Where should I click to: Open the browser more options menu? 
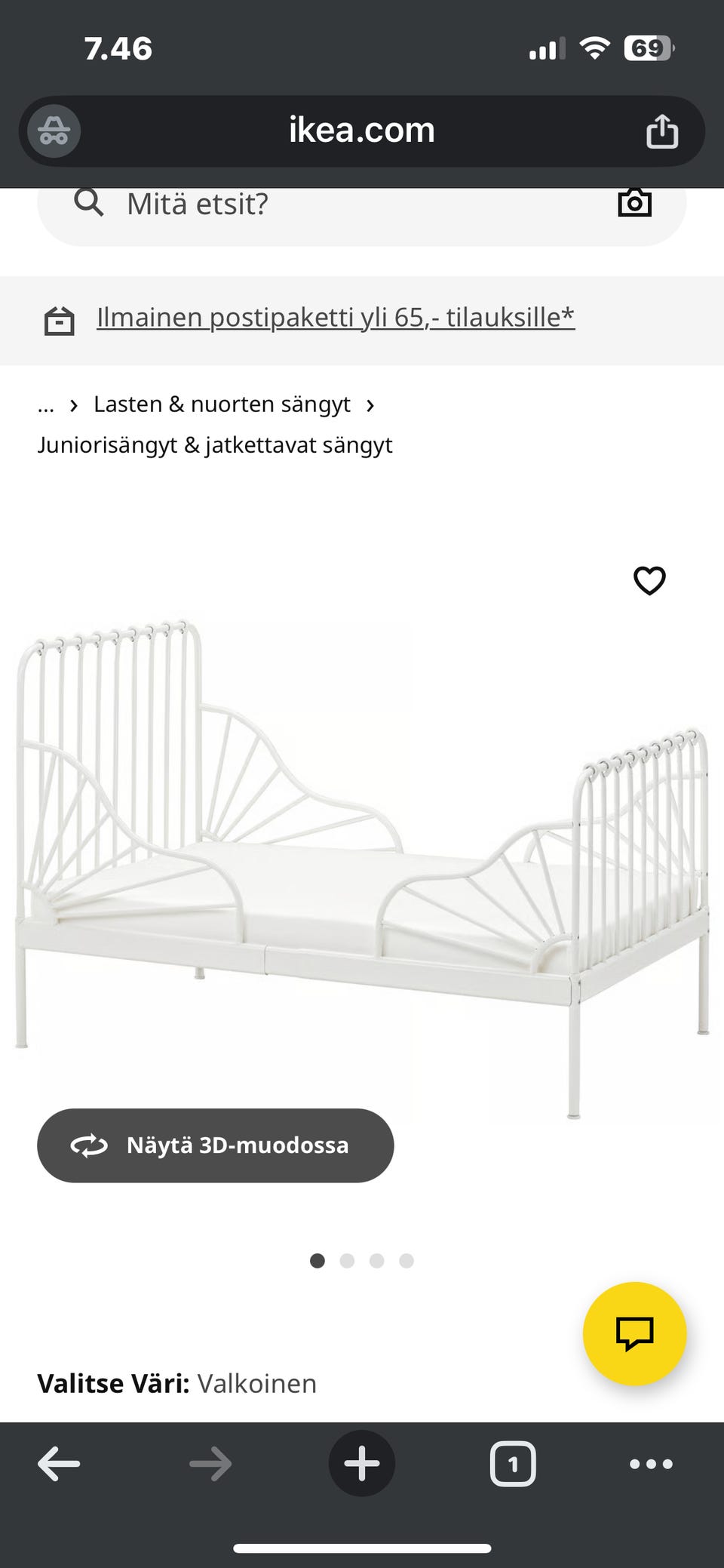coord(650,1462)
